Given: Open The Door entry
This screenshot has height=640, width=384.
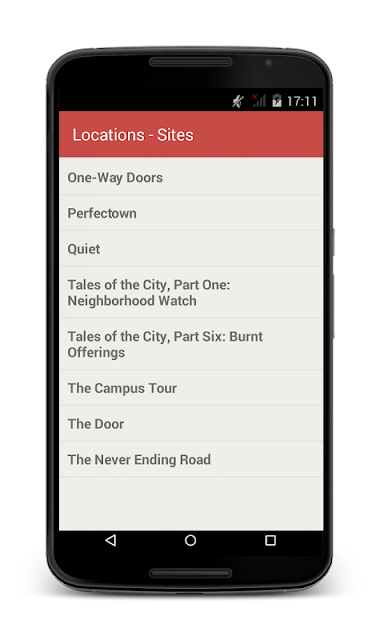Looking at the screenshot, I should pyautogui.click(x=191, y=424).
